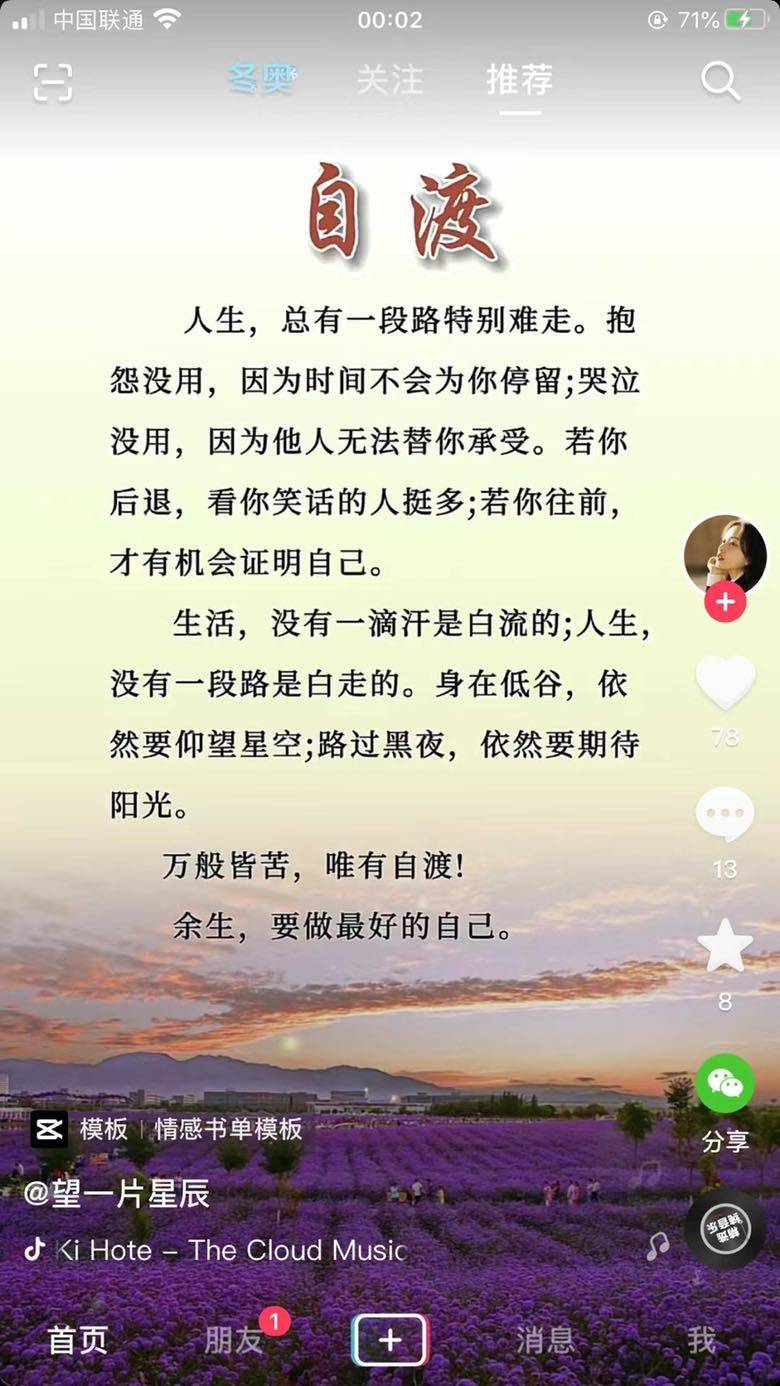This screenshot has width=780, height=1386.
Task: Open the 消息 tab
Action: tap(545, 1341)
